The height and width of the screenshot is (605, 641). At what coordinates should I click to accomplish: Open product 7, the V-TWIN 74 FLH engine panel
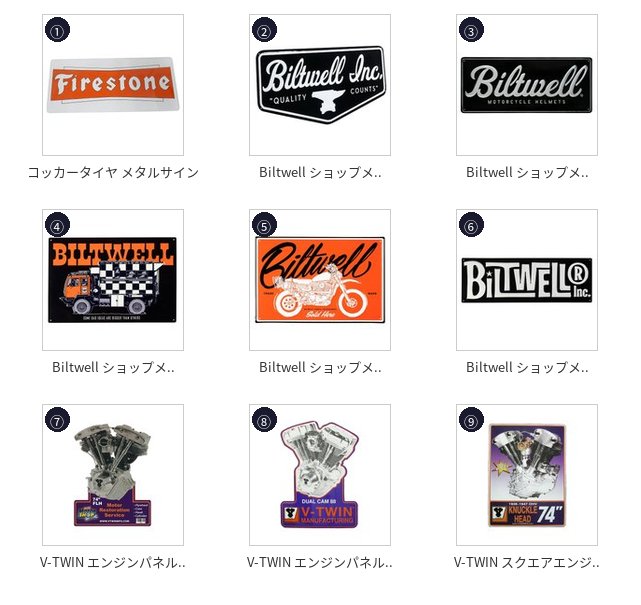[113, 475]
